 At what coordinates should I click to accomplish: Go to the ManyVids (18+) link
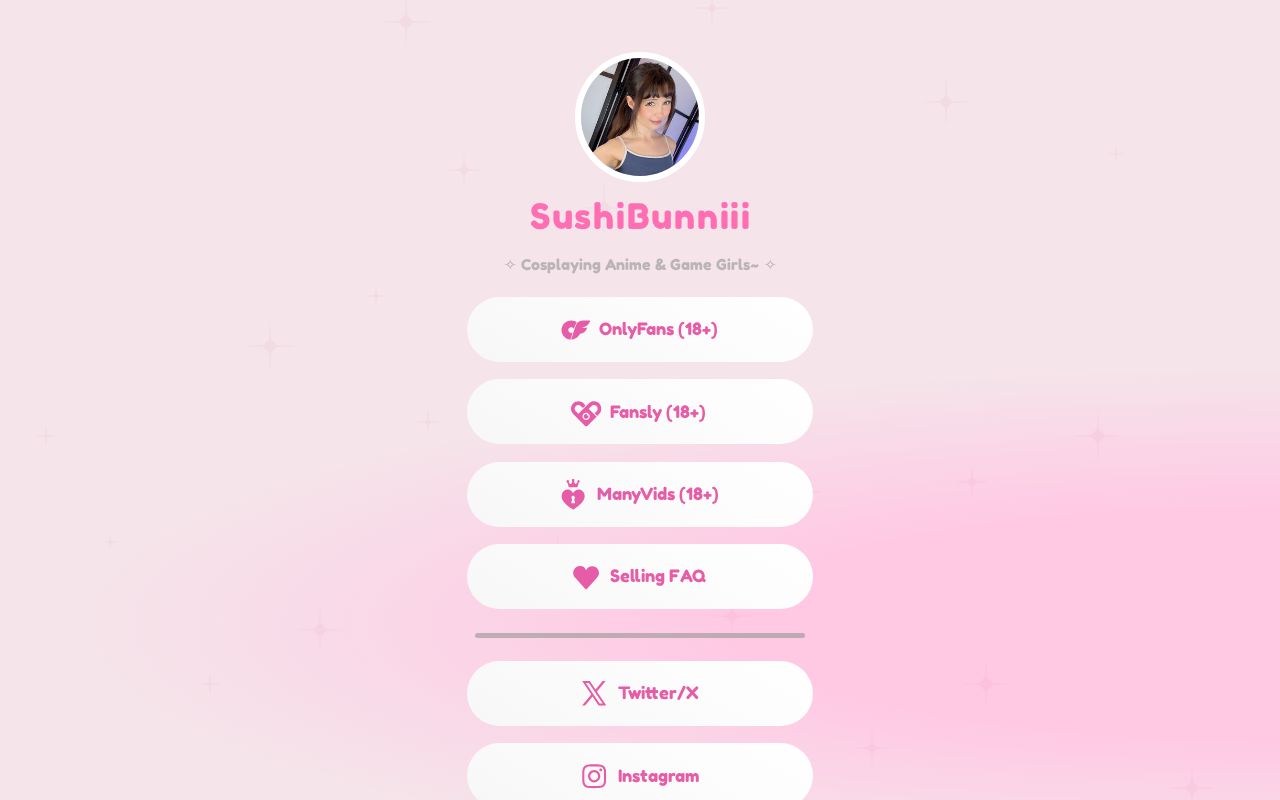[x=640, y=494]
